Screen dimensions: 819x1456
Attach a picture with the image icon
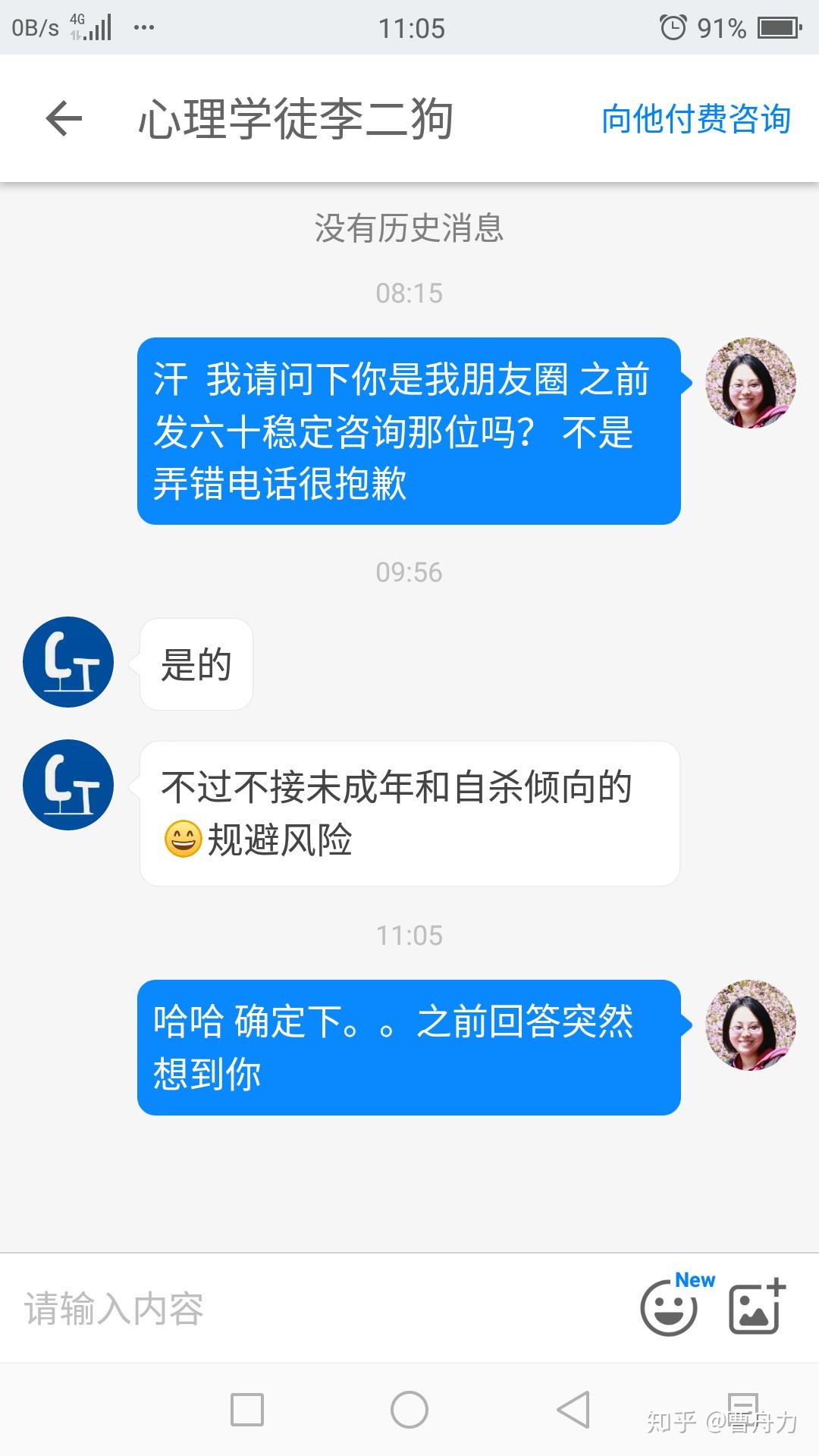[757, 1307]
